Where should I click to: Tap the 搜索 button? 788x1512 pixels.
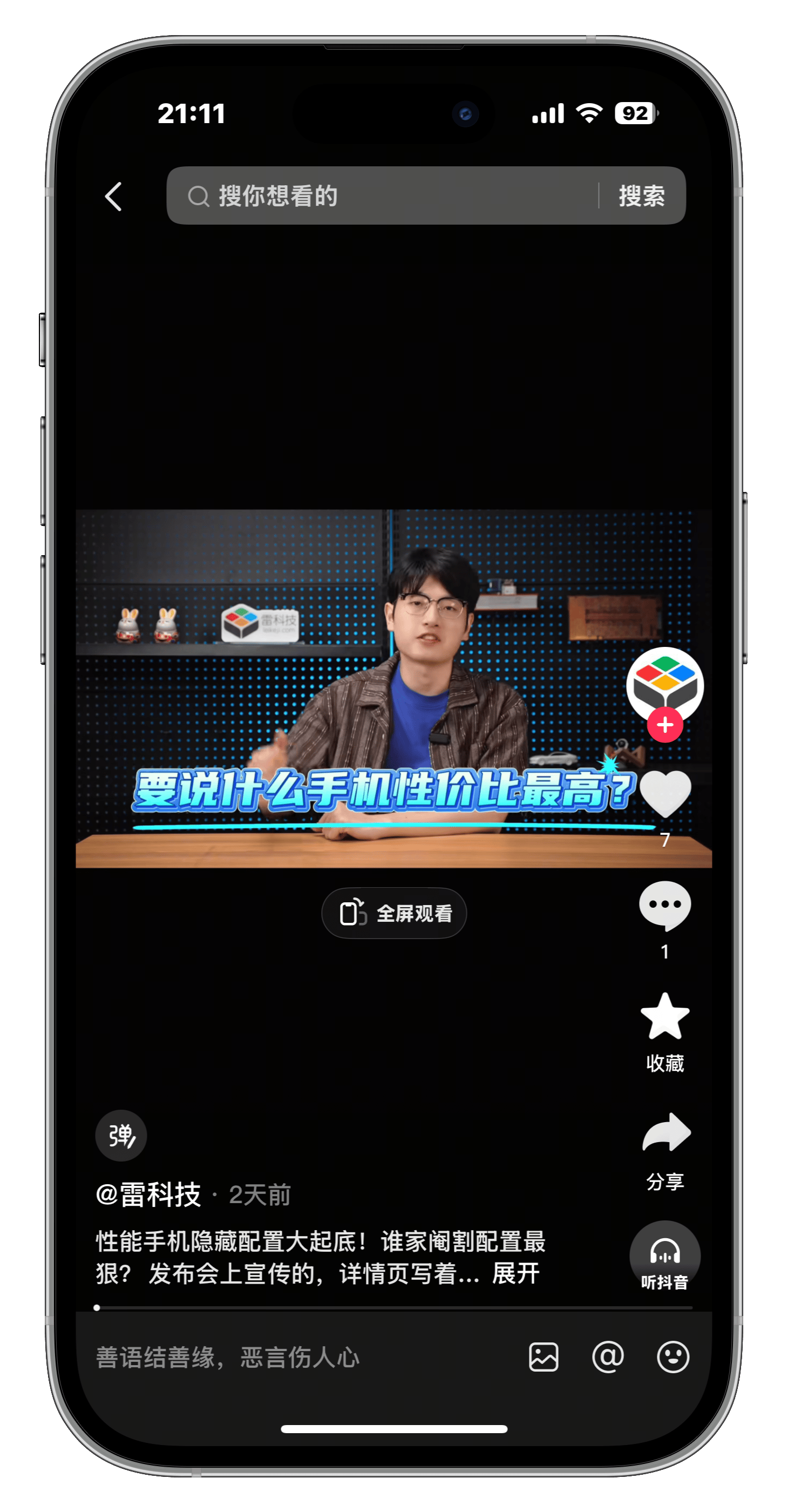pyautogui.click(x=641, y=196)
